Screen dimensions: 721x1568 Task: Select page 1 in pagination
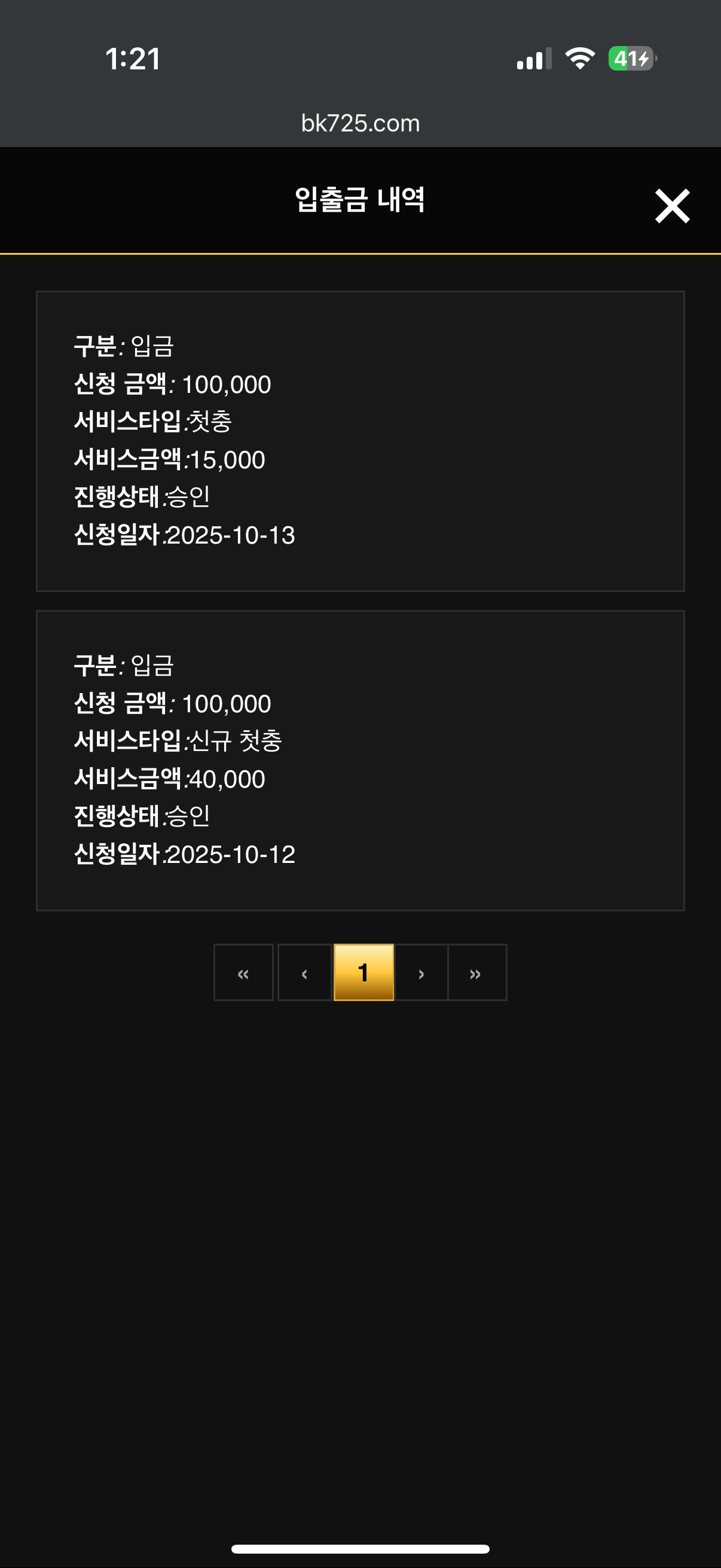(363, 972)
